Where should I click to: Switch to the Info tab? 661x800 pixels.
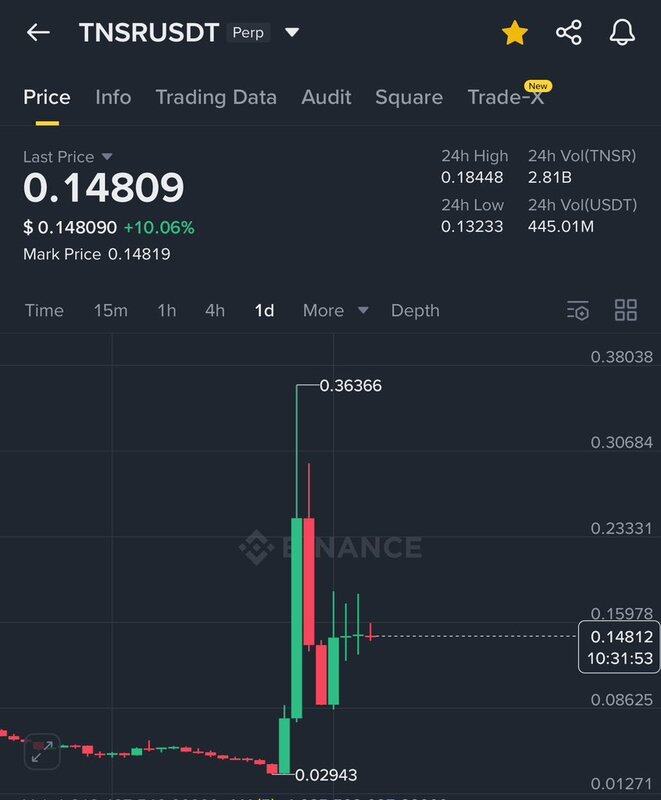pos(113,97)
